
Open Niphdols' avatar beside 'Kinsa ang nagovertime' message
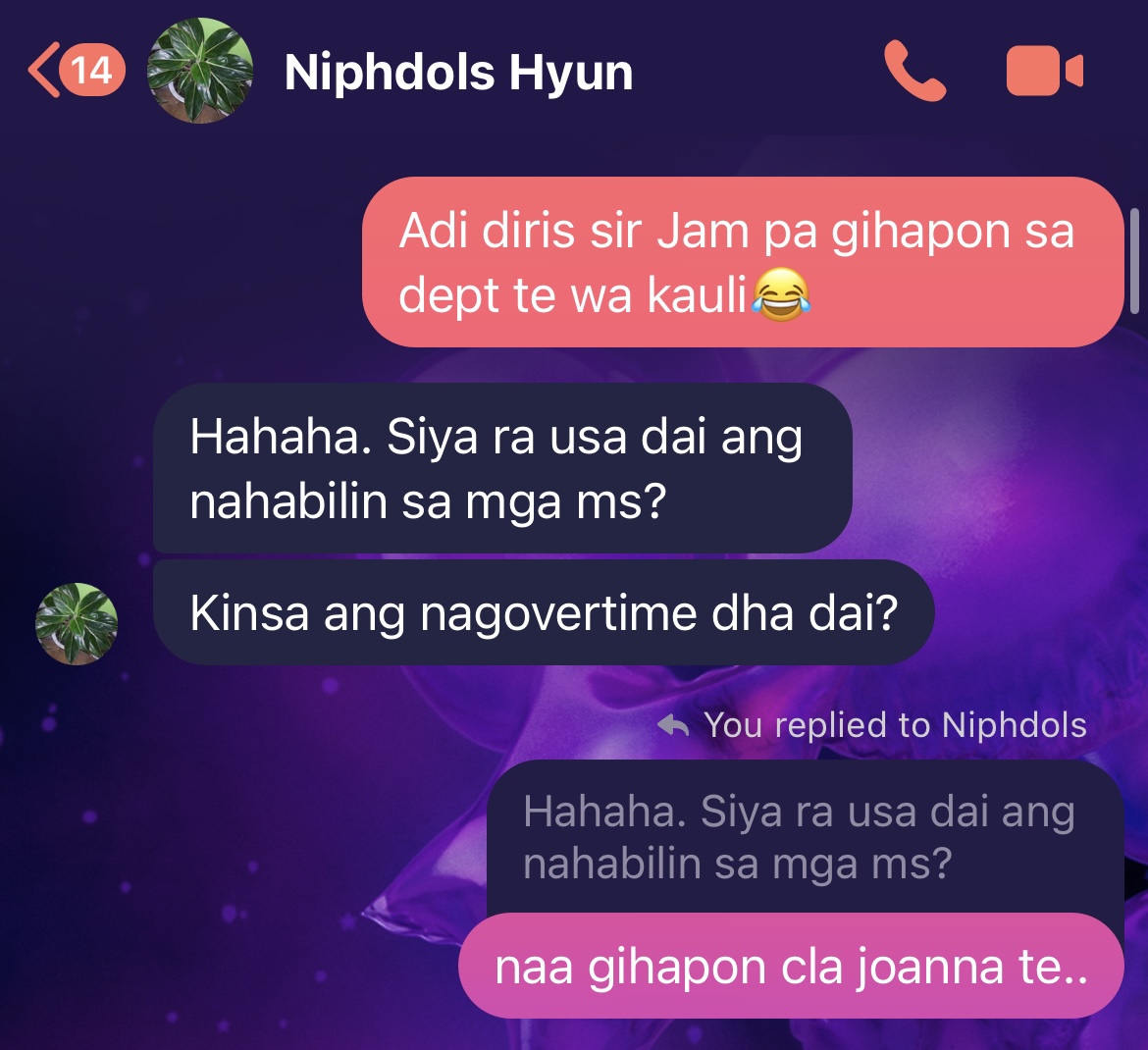click(x=77, y=624)
